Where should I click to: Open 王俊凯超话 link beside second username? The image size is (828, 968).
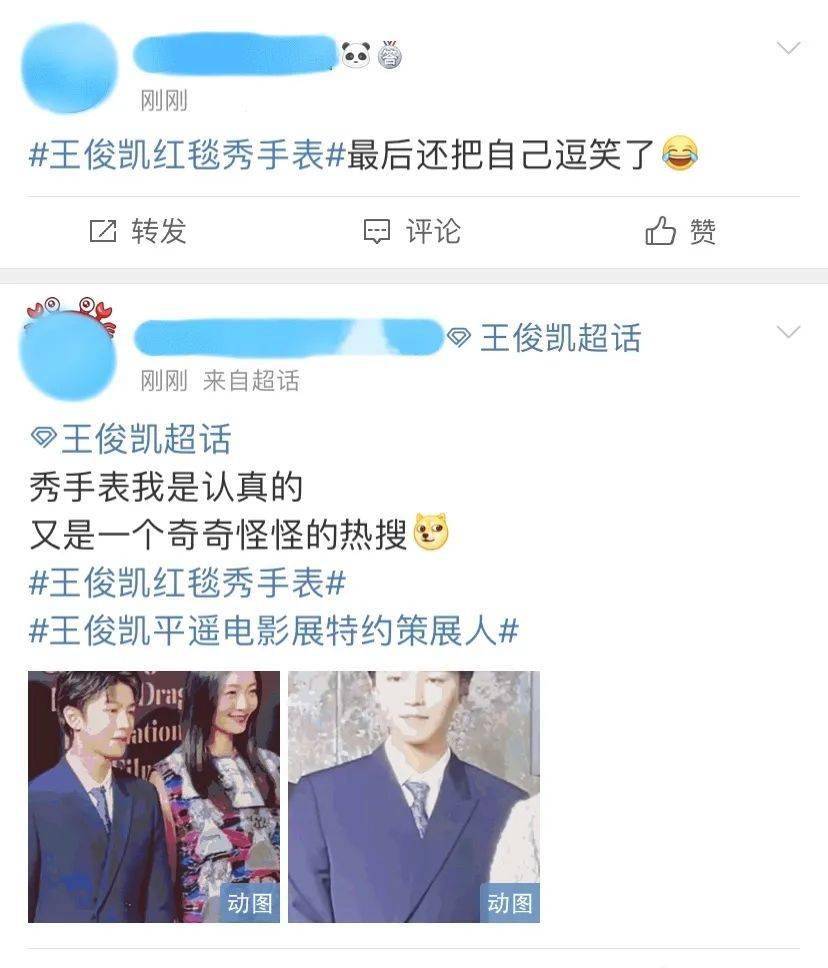[x=545, y=338]
